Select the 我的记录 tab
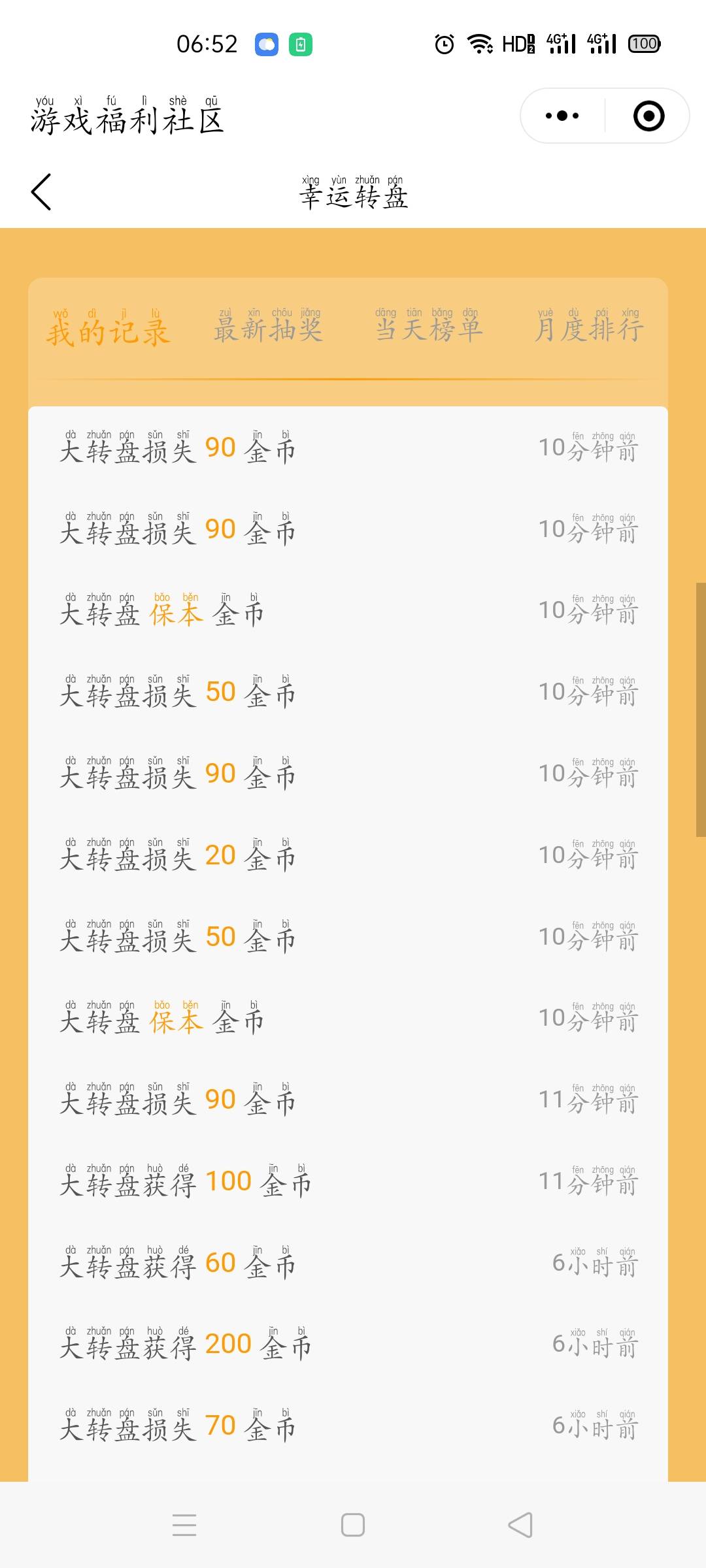 coord(109,329)
